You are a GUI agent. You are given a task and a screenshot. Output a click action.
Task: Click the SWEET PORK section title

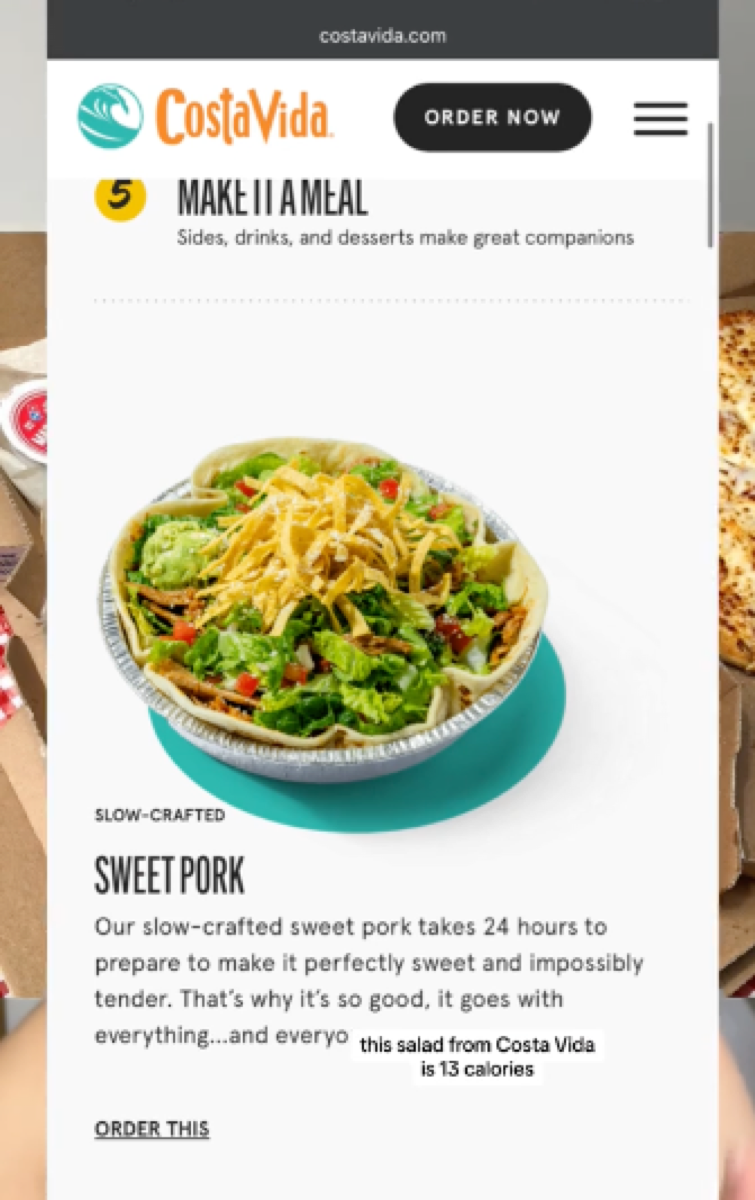(168, 875)
